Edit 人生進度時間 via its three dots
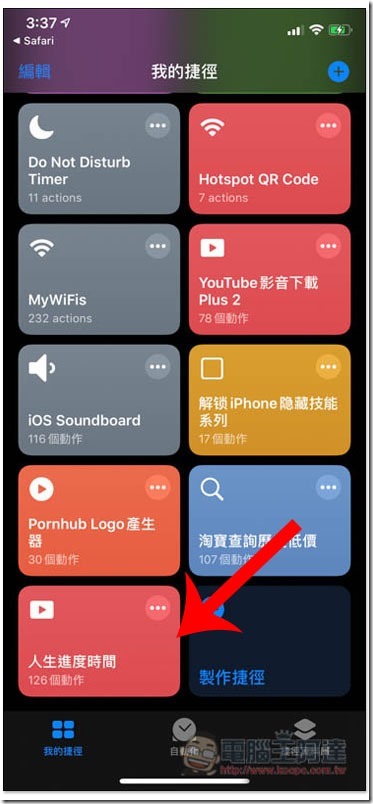The width and height of the screenshot is (373, 804). click(x=158, y=608)
